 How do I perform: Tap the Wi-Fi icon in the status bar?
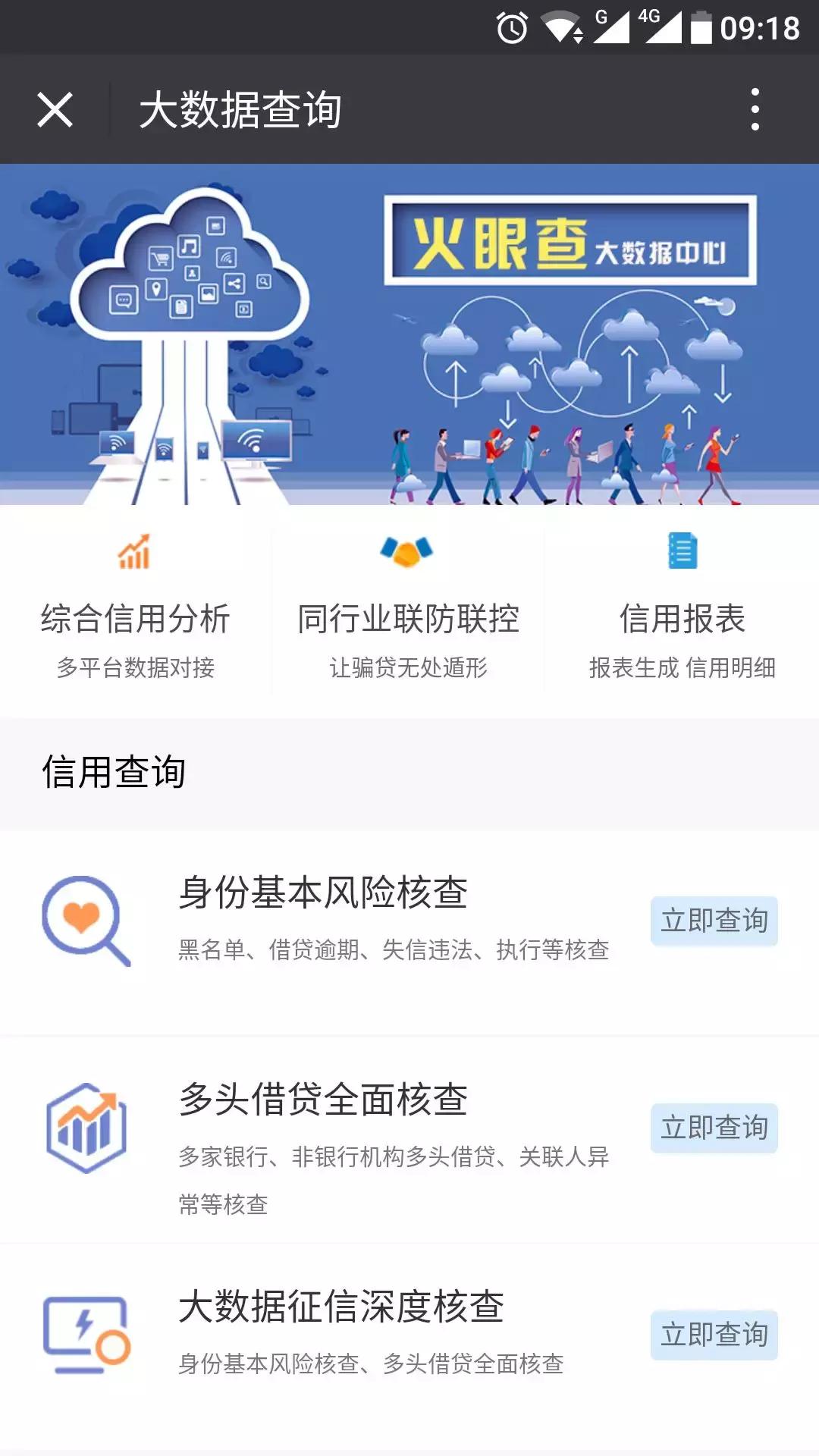point(561,25)
